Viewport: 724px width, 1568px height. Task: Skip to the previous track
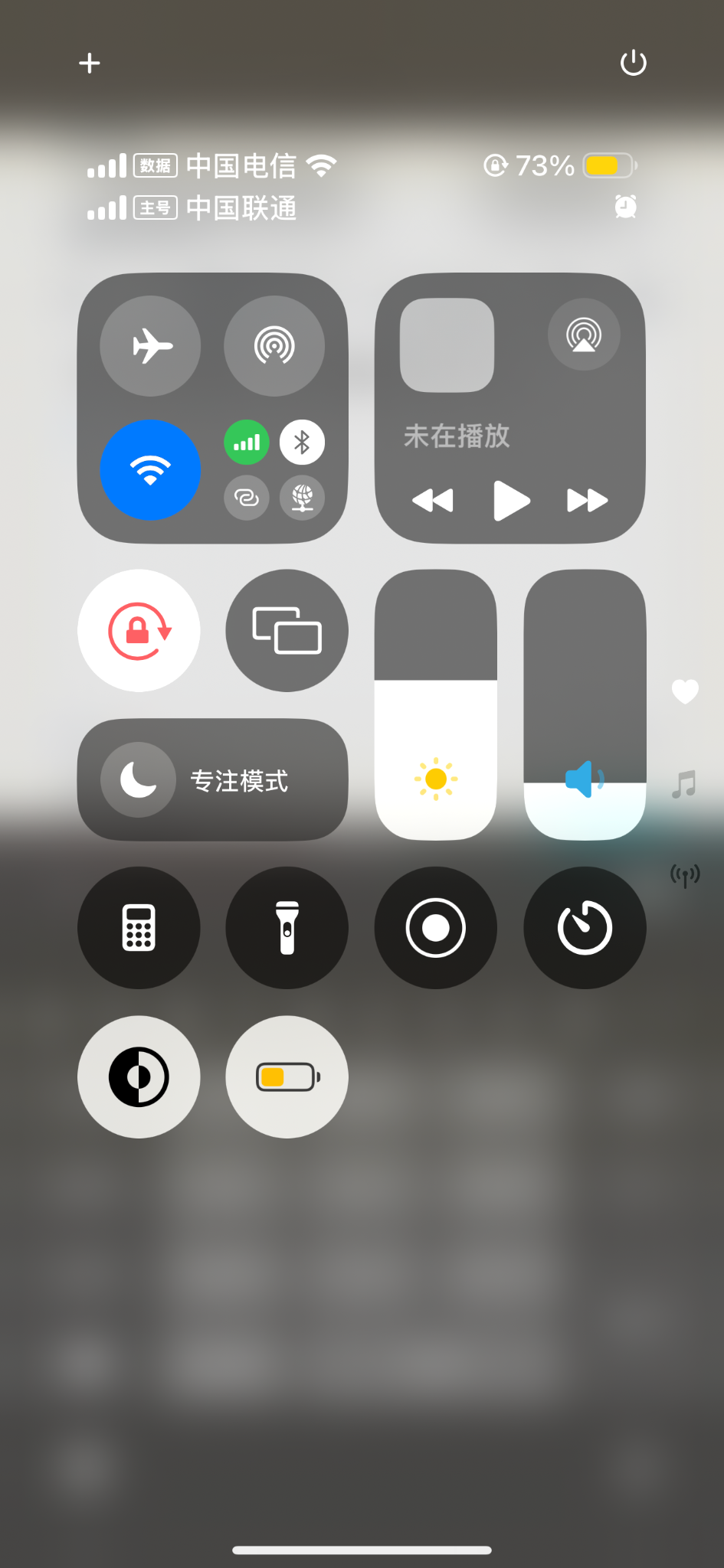point(433,501)
